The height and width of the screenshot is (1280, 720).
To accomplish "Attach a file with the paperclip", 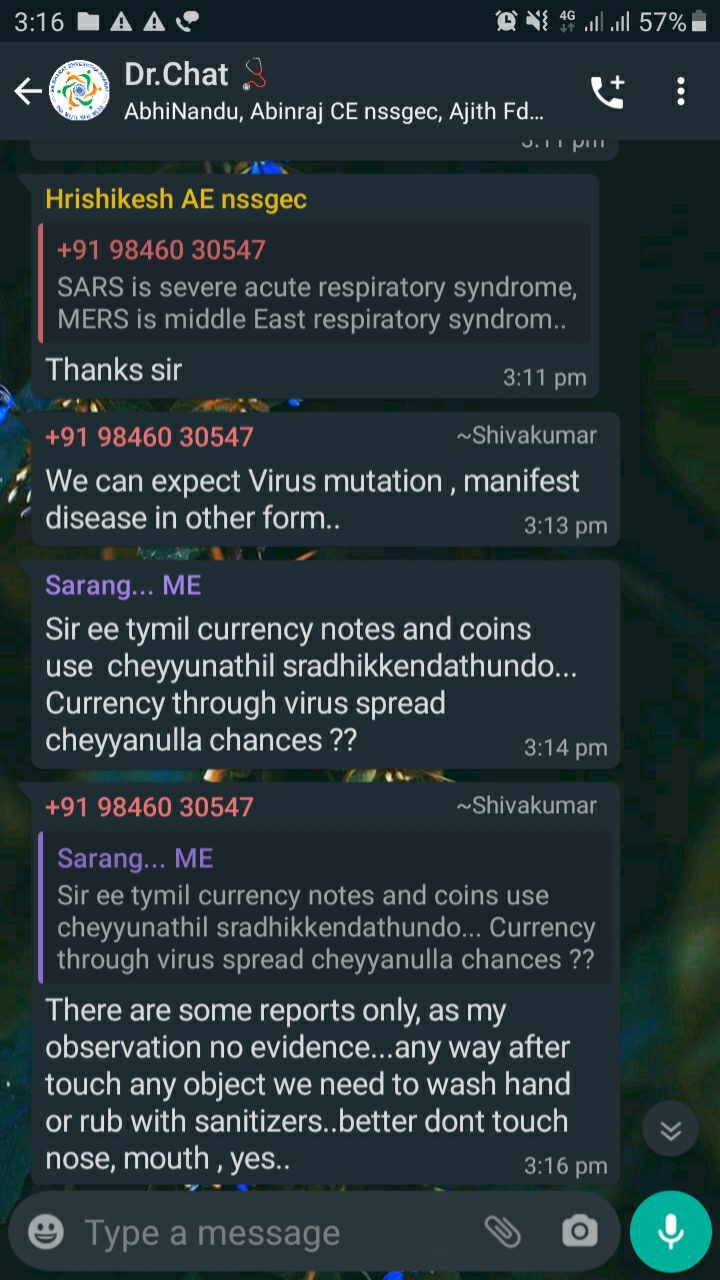I will click(x=502, y=1231).
